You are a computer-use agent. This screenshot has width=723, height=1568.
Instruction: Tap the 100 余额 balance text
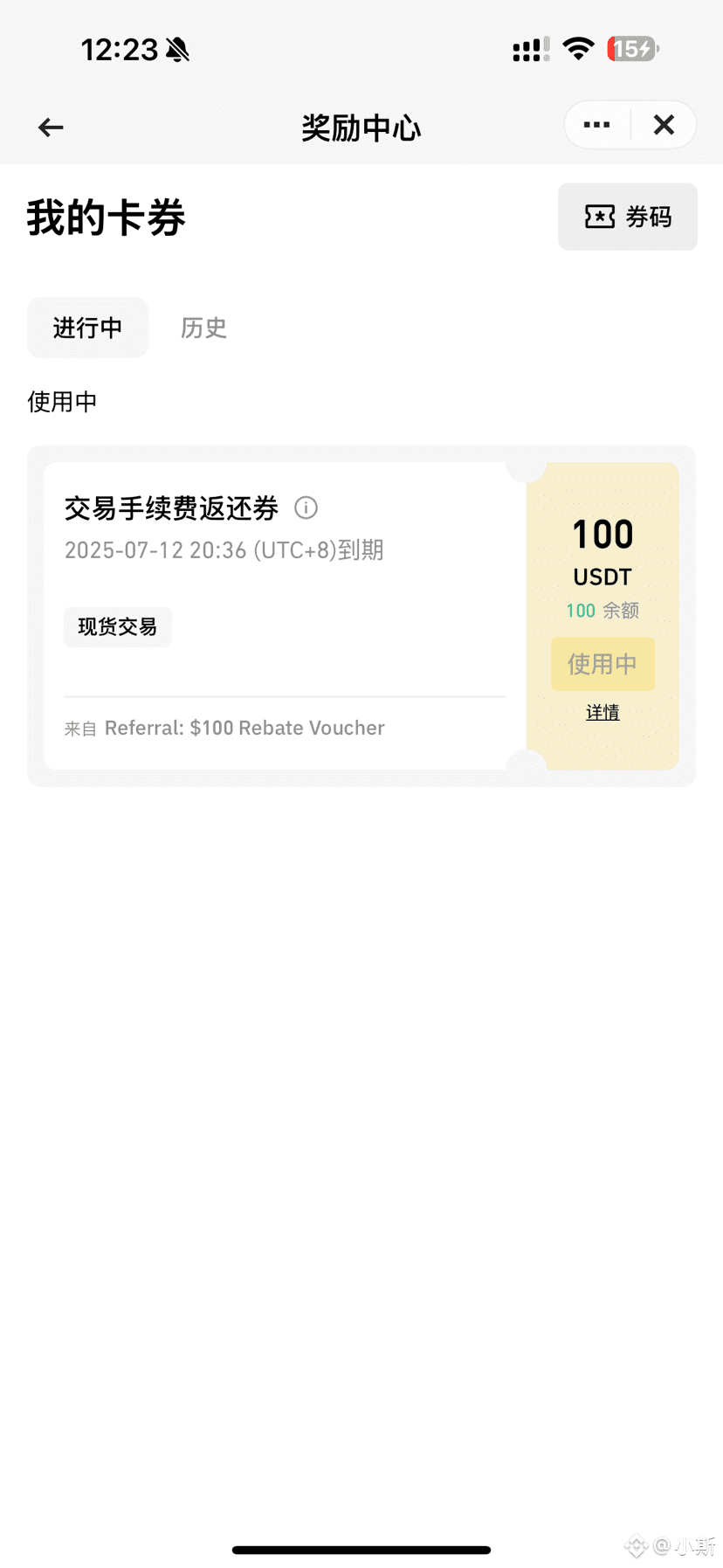[x=602, y=611]
